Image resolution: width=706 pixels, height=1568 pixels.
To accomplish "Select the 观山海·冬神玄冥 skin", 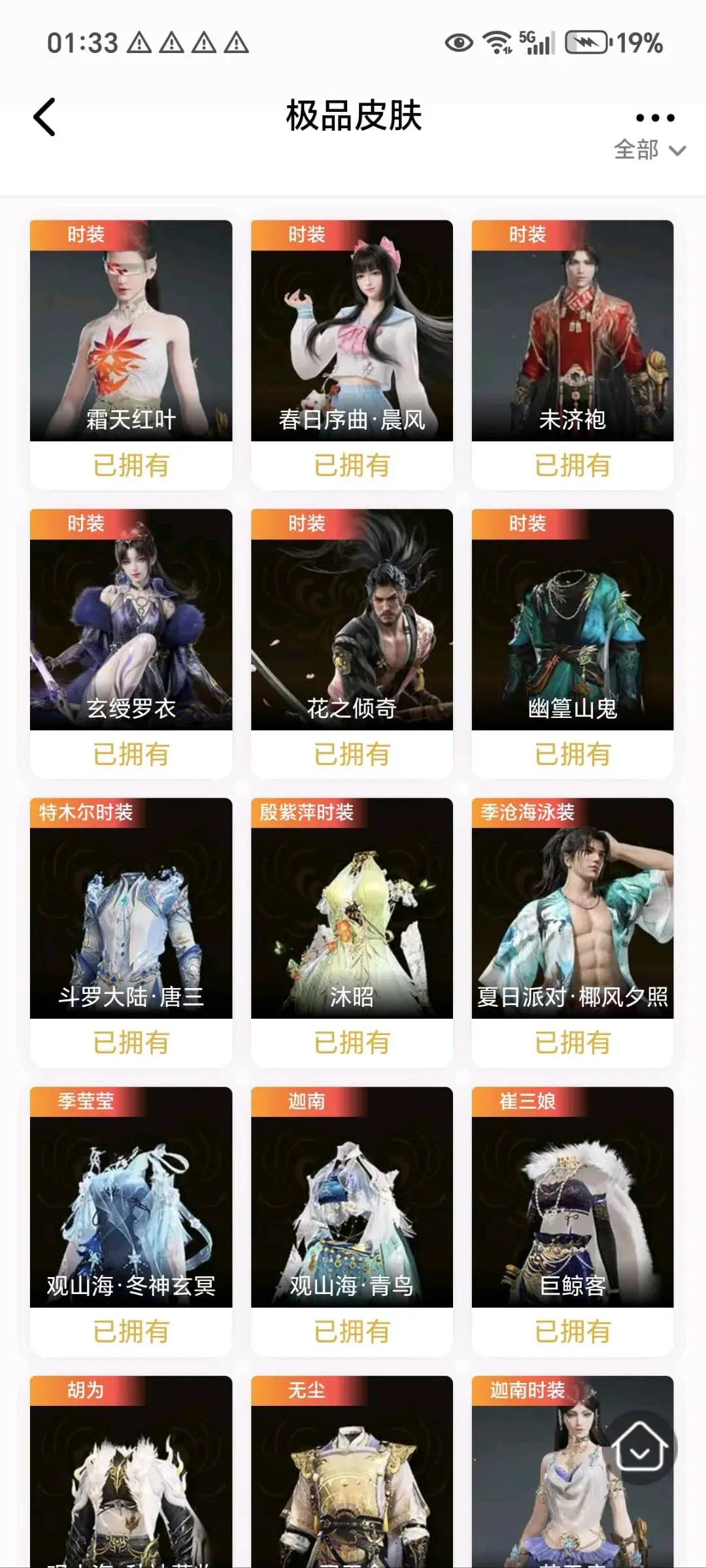I will pyautogui.click(x=131, y=1198).
